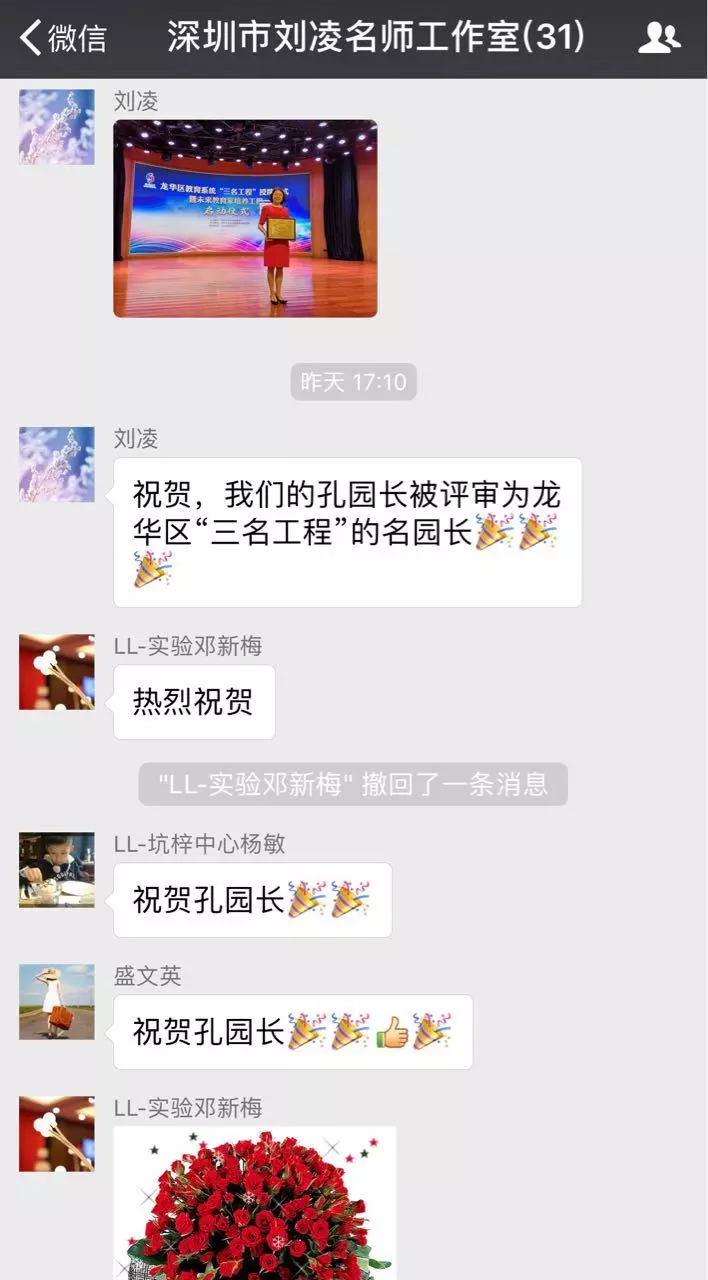Open the group members info icon
The width and height of the screenshot is (708, 1280).
[658, 39]
